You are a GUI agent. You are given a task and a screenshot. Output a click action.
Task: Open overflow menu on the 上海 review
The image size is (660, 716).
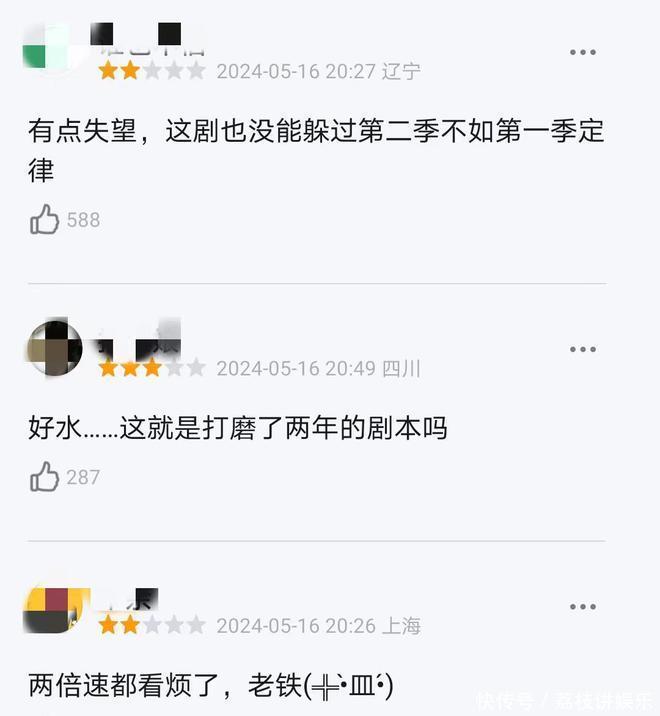[583, 607]
